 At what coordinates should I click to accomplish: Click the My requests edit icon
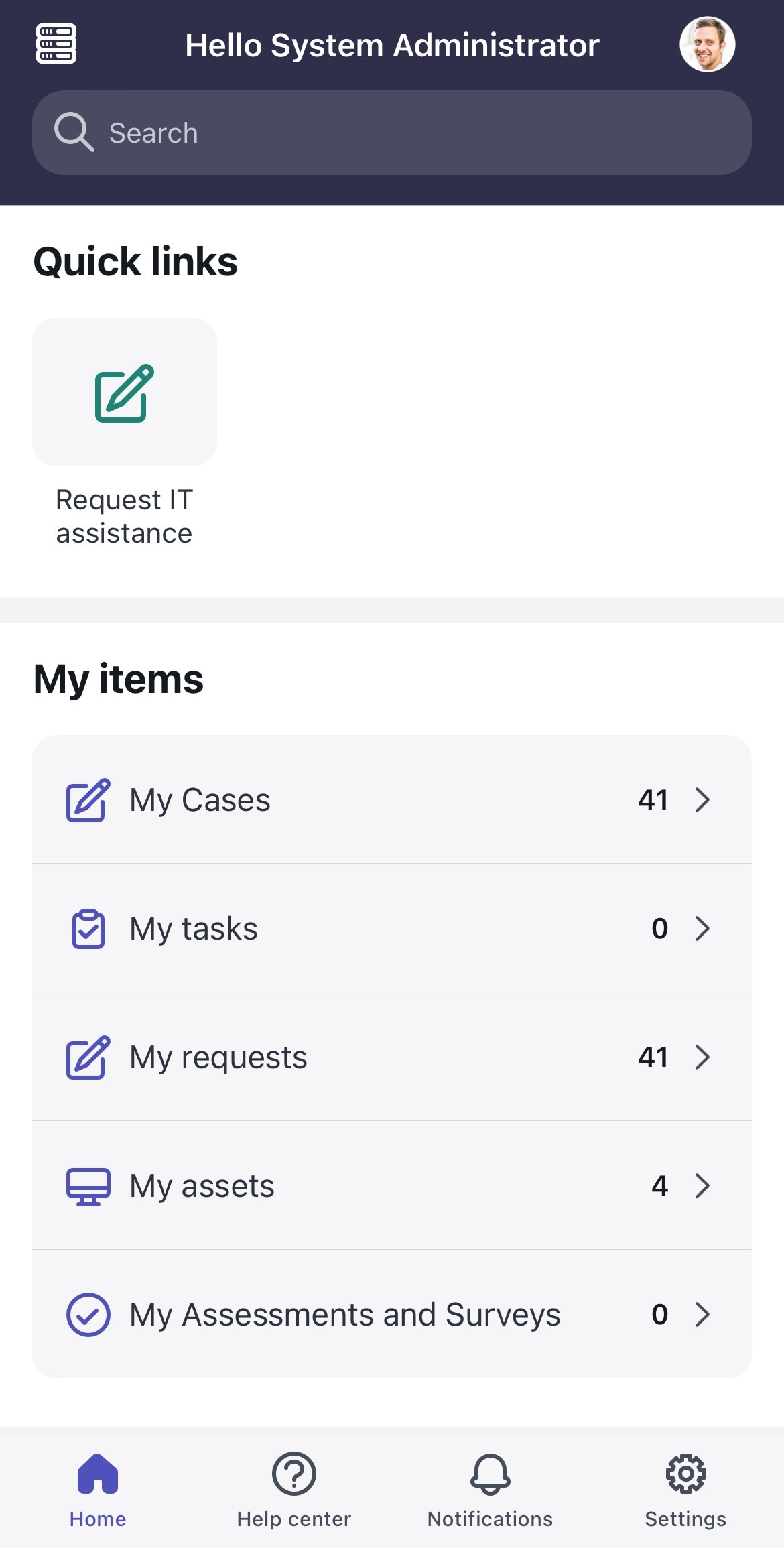pyautogui.click(x=87, y=1057)
